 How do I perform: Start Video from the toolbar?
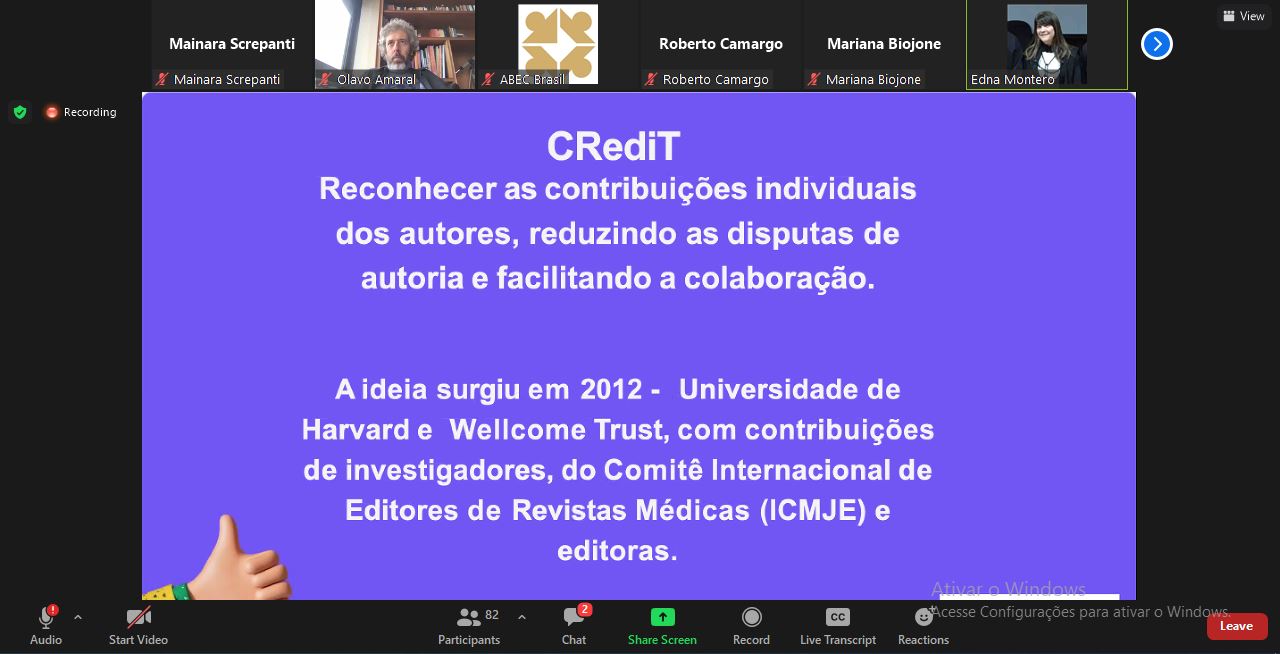[138, 626]
